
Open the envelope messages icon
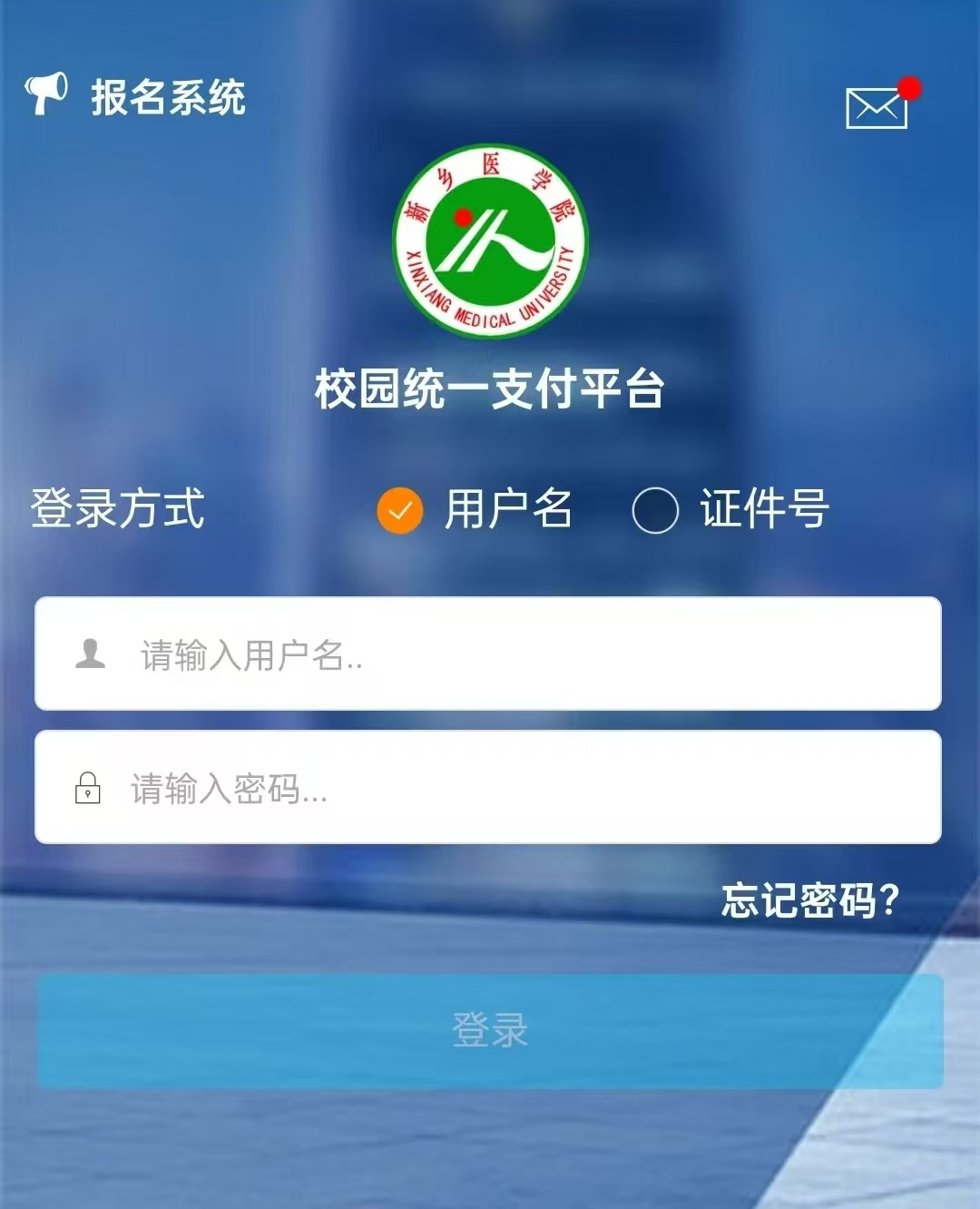point(876,107)
